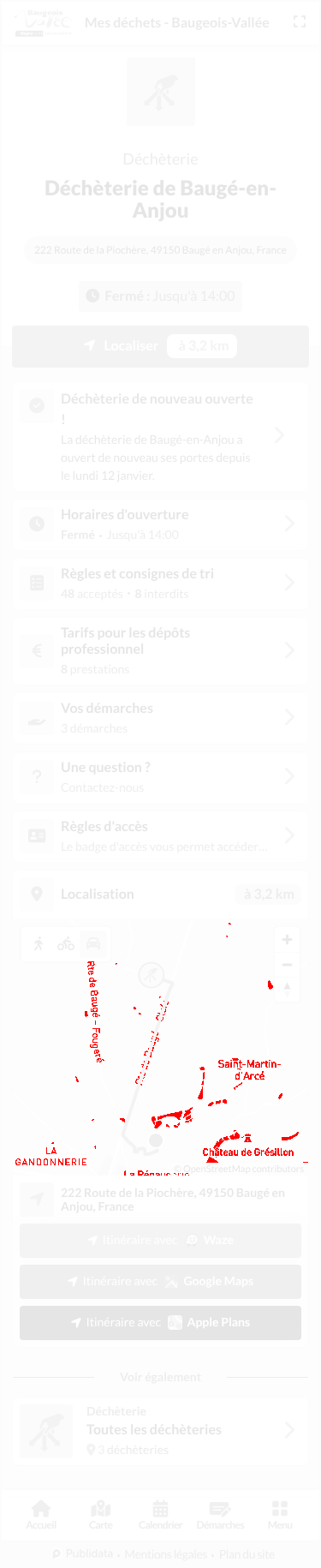Image resolution: width=321 pixels, height=1568 pixels.
Task: Open Toutes les déchèteries
Action: (x=160, y=1430)
